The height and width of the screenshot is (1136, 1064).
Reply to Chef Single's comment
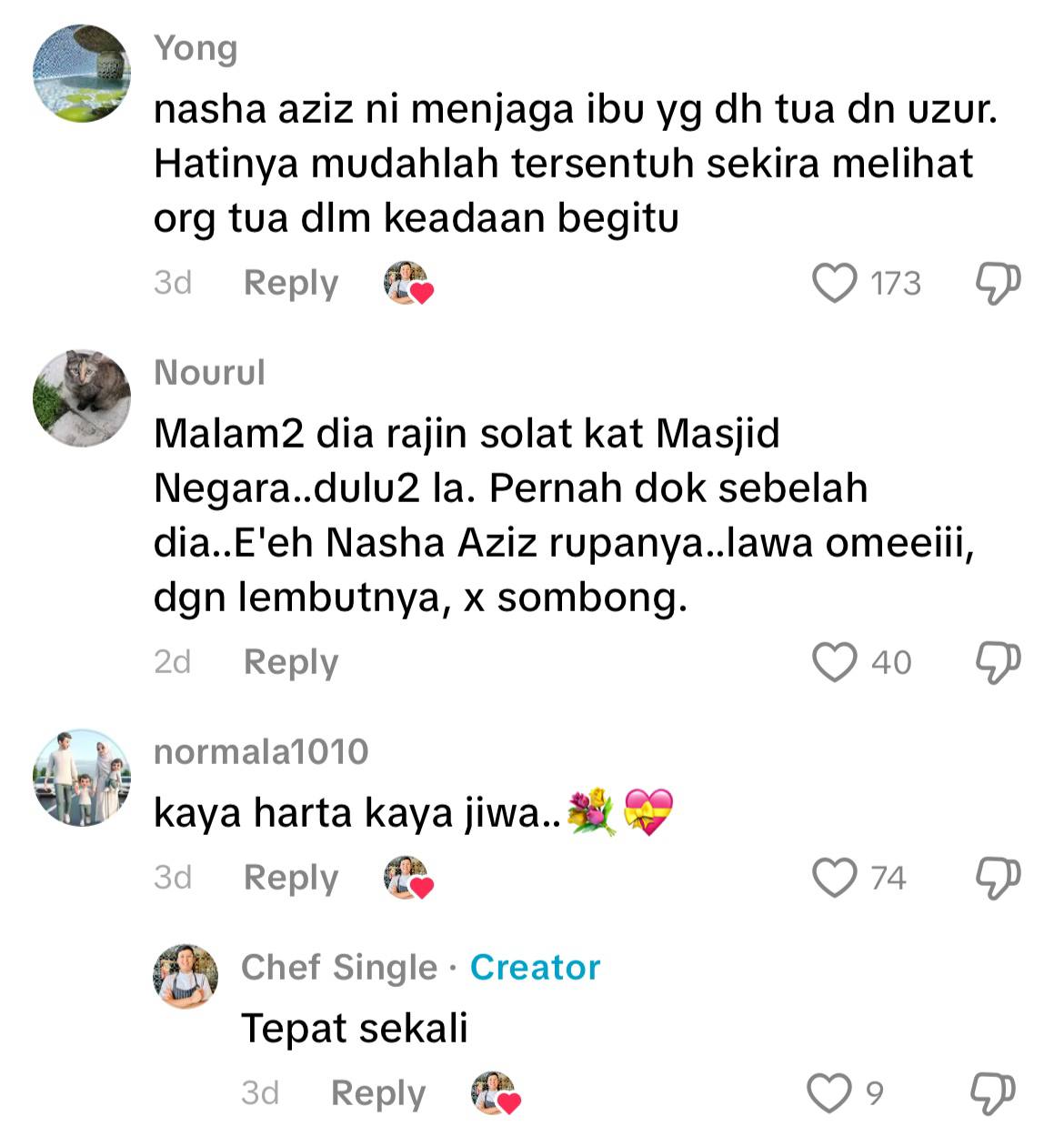coord(377,1092)
